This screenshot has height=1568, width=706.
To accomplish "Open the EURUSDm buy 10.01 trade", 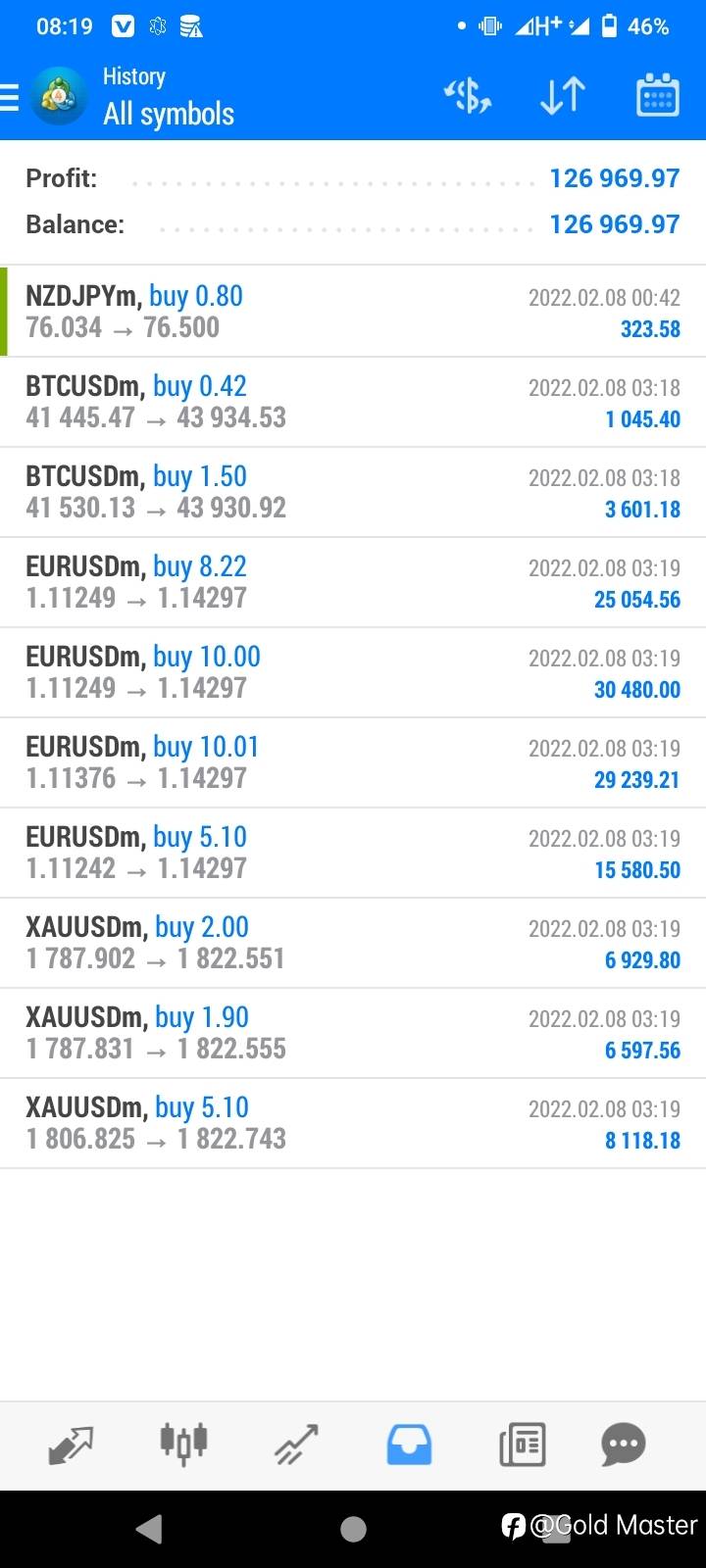I will pyautogui.click(x=353, y=762).
